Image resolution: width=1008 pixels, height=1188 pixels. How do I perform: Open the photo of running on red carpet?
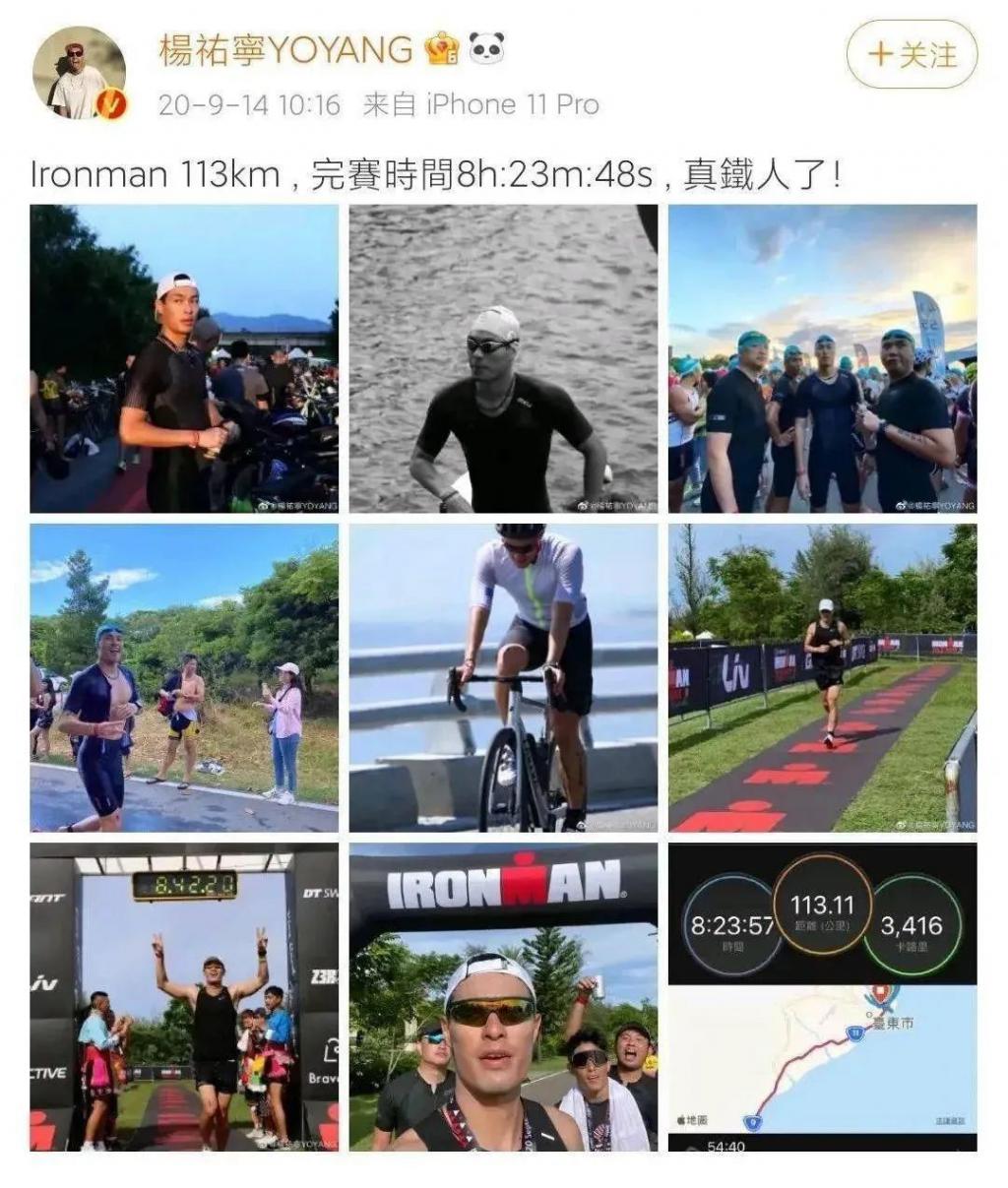(822, 677)
